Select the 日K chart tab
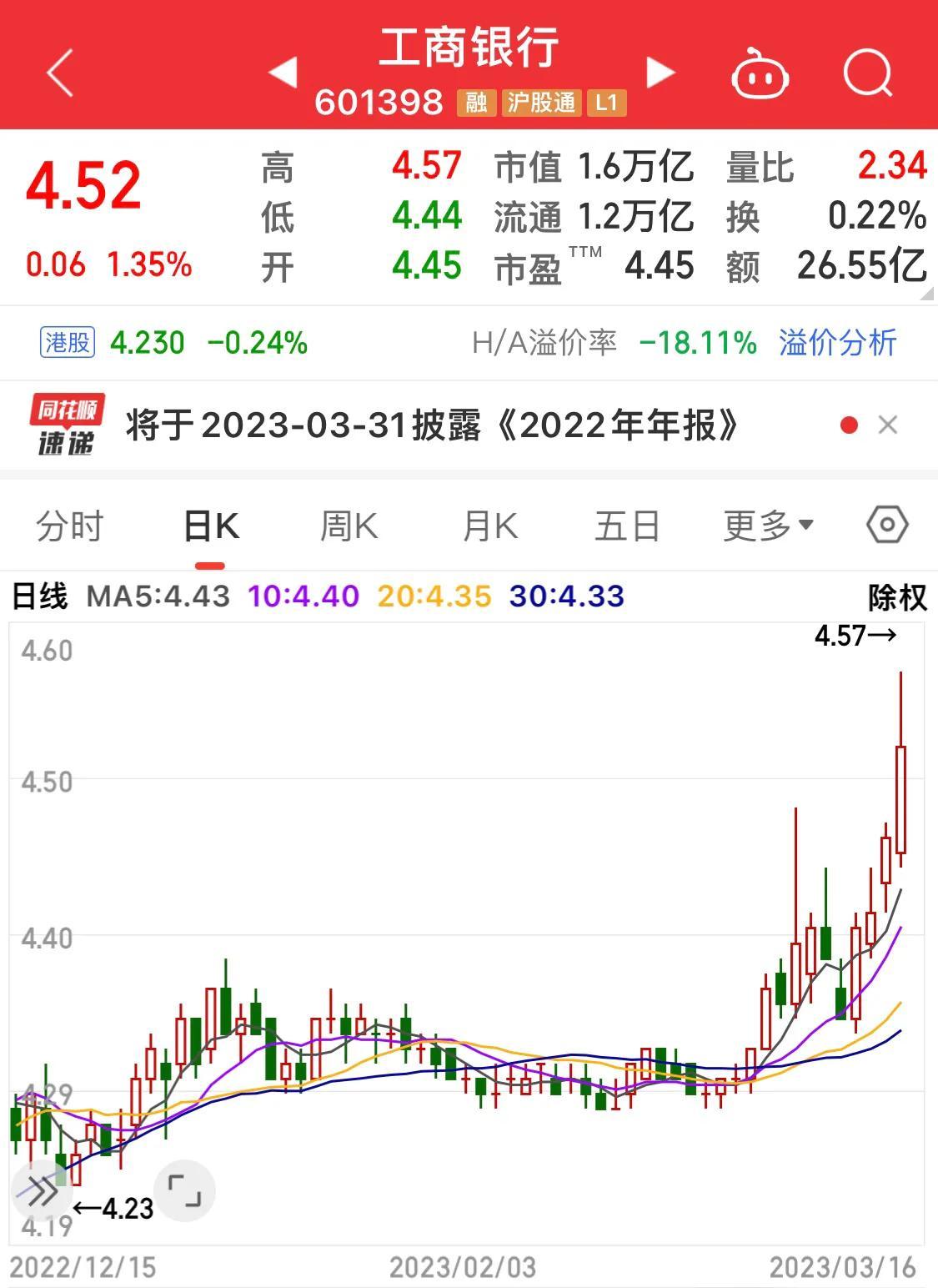938x1288 pixels. pos(210,526)
